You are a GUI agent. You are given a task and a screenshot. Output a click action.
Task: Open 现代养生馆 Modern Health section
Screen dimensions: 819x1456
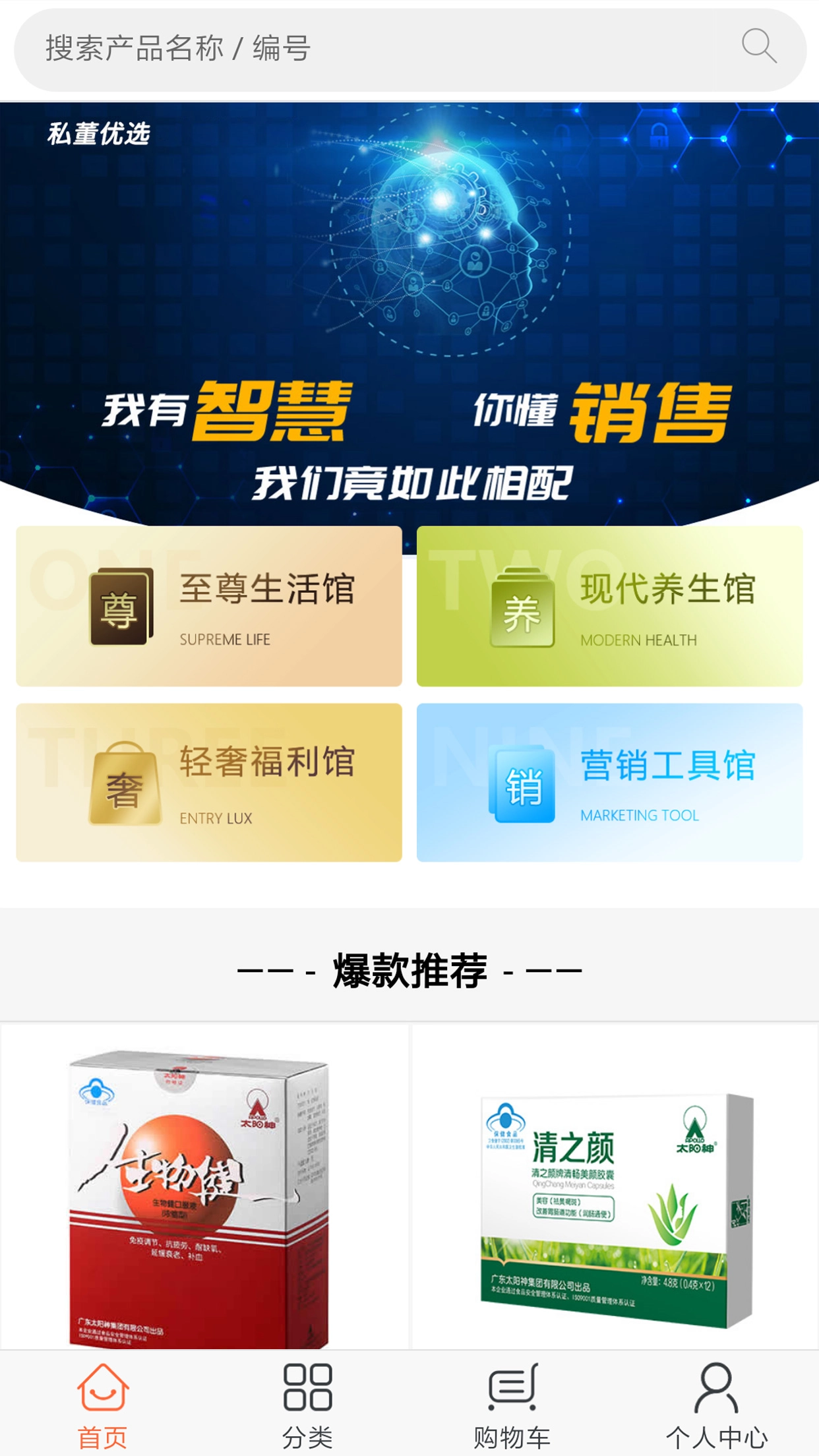(x=609, y=606)
